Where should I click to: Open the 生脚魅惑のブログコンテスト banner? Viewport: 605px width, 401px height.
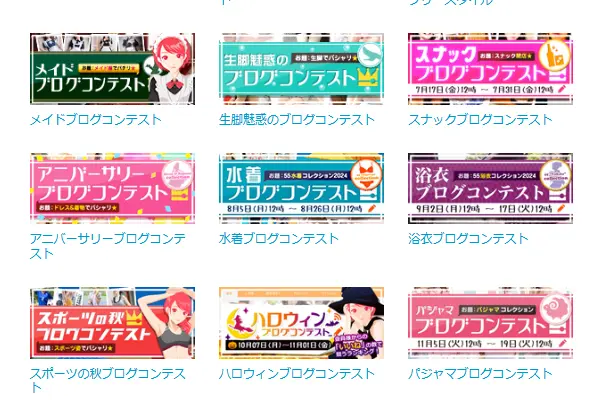301,68
